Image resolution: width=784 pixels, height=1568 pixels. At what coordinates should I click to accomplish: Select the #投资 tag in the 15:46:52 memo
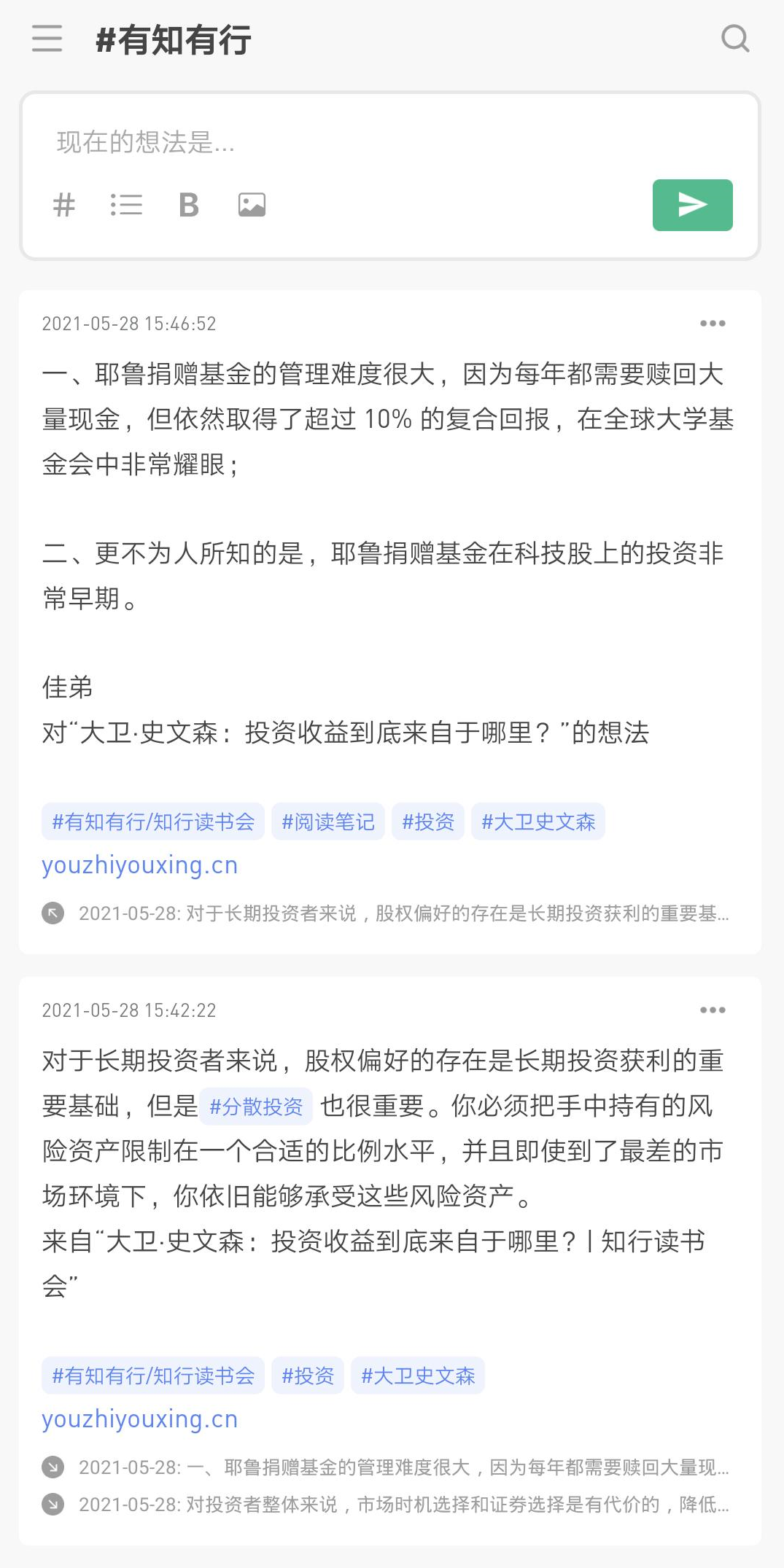(x=428, y=822)
